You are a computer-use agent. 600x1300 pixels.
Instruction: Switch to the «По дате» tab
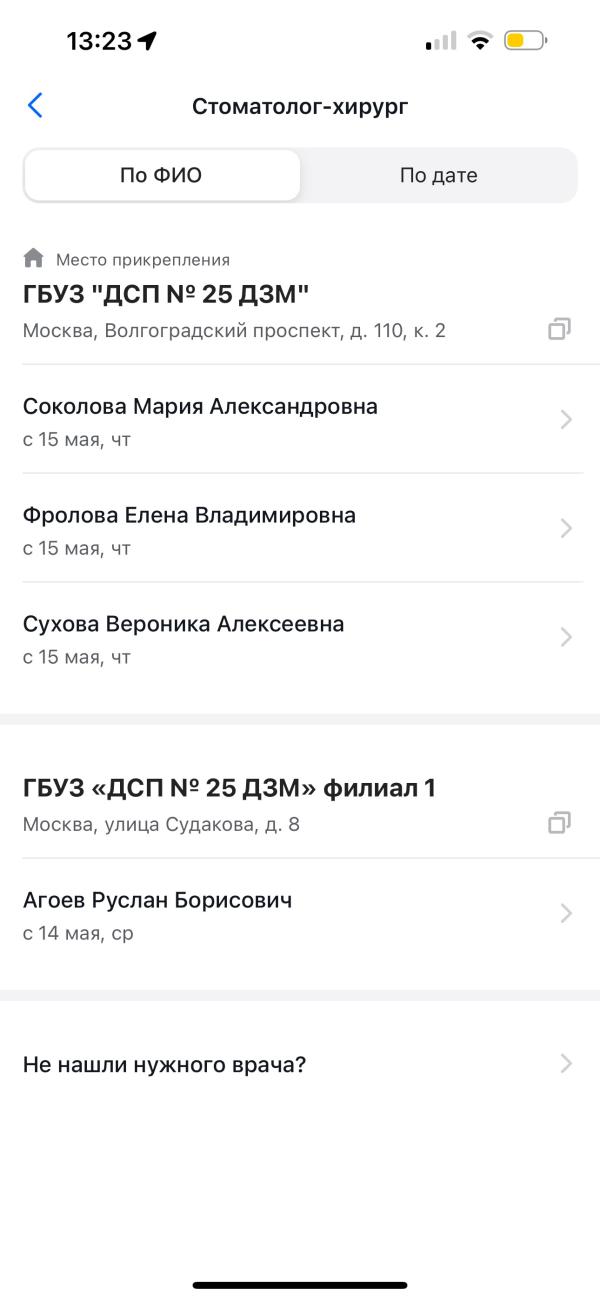click(x=438, y=176)
